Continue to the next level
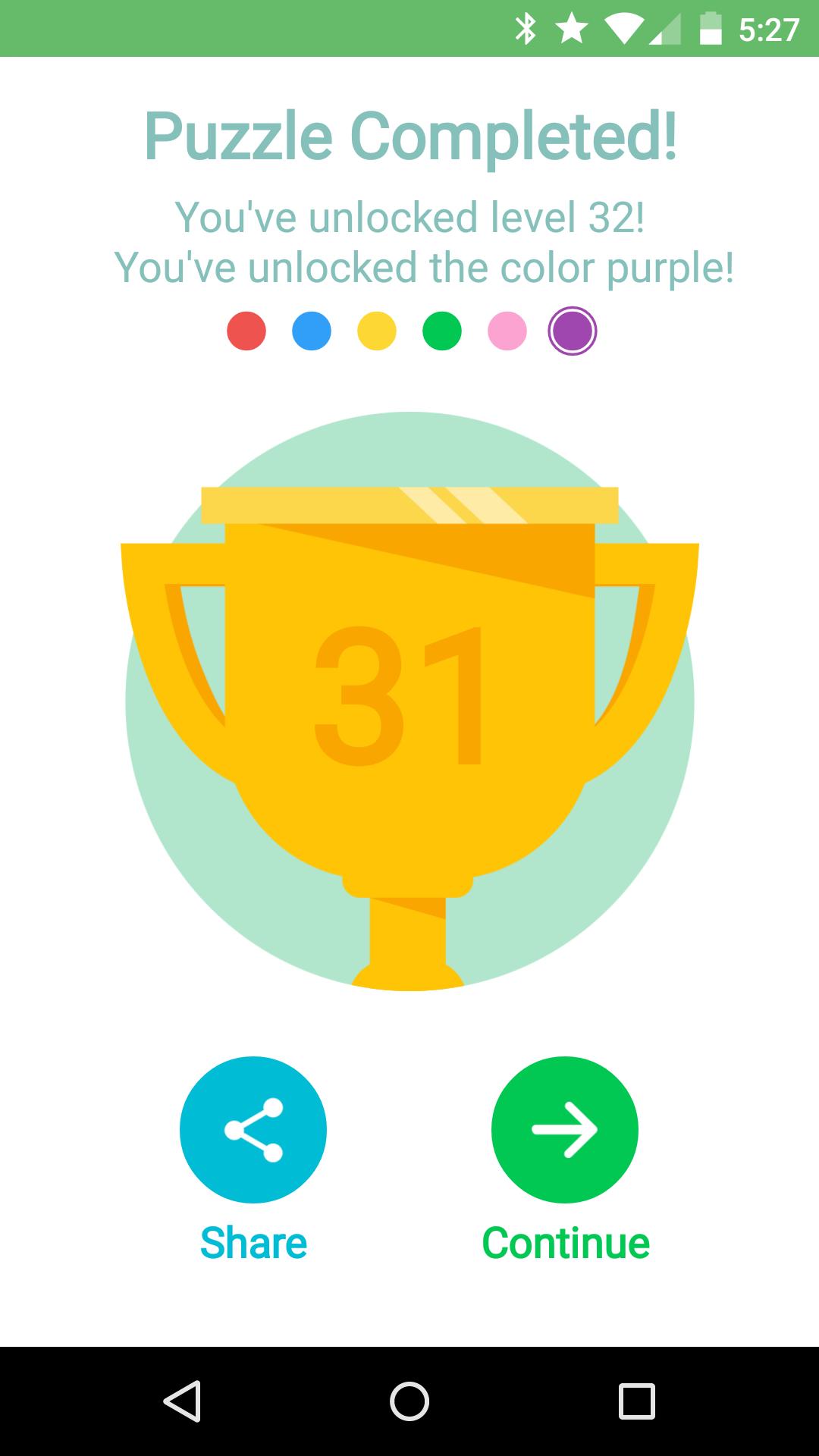This screenshot has height=1456, width=819. coord(565,1129)
